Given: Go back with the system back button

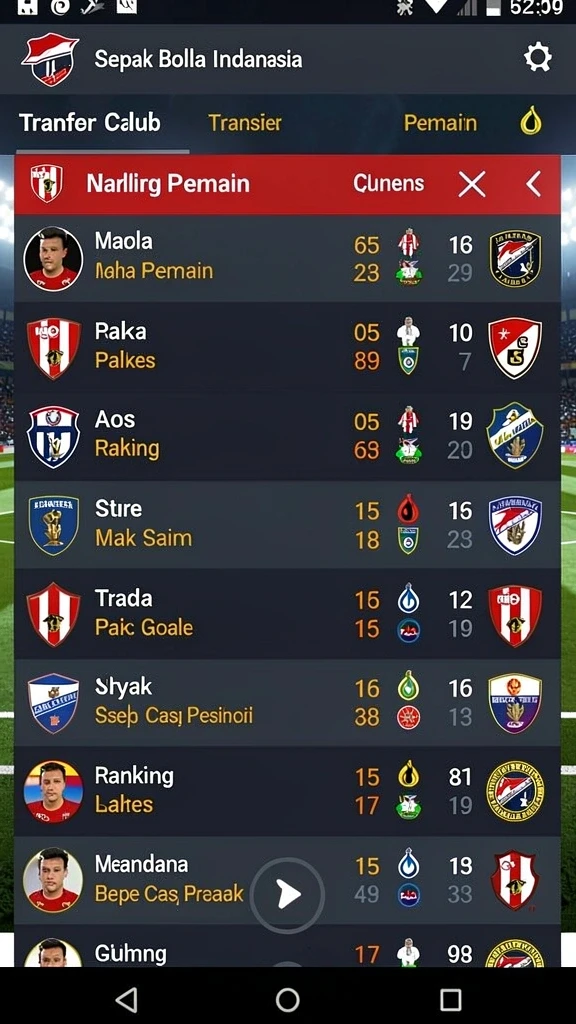Looking at the screenshot, I should click(x=126, y=999).
